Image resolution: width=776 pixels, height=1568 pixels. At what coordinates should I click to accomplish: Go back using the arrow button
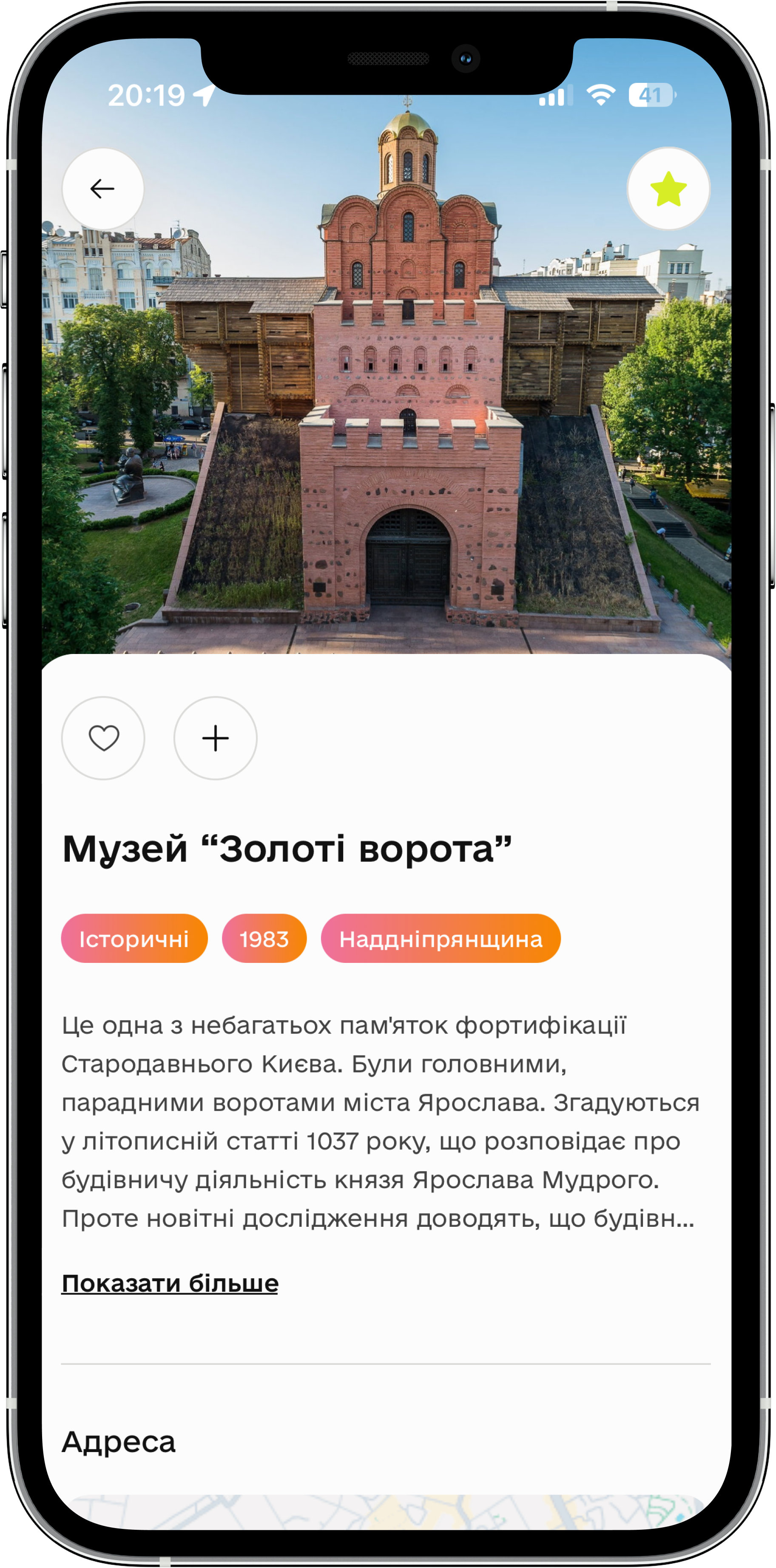pyautogui.click(x=103, y=189)
